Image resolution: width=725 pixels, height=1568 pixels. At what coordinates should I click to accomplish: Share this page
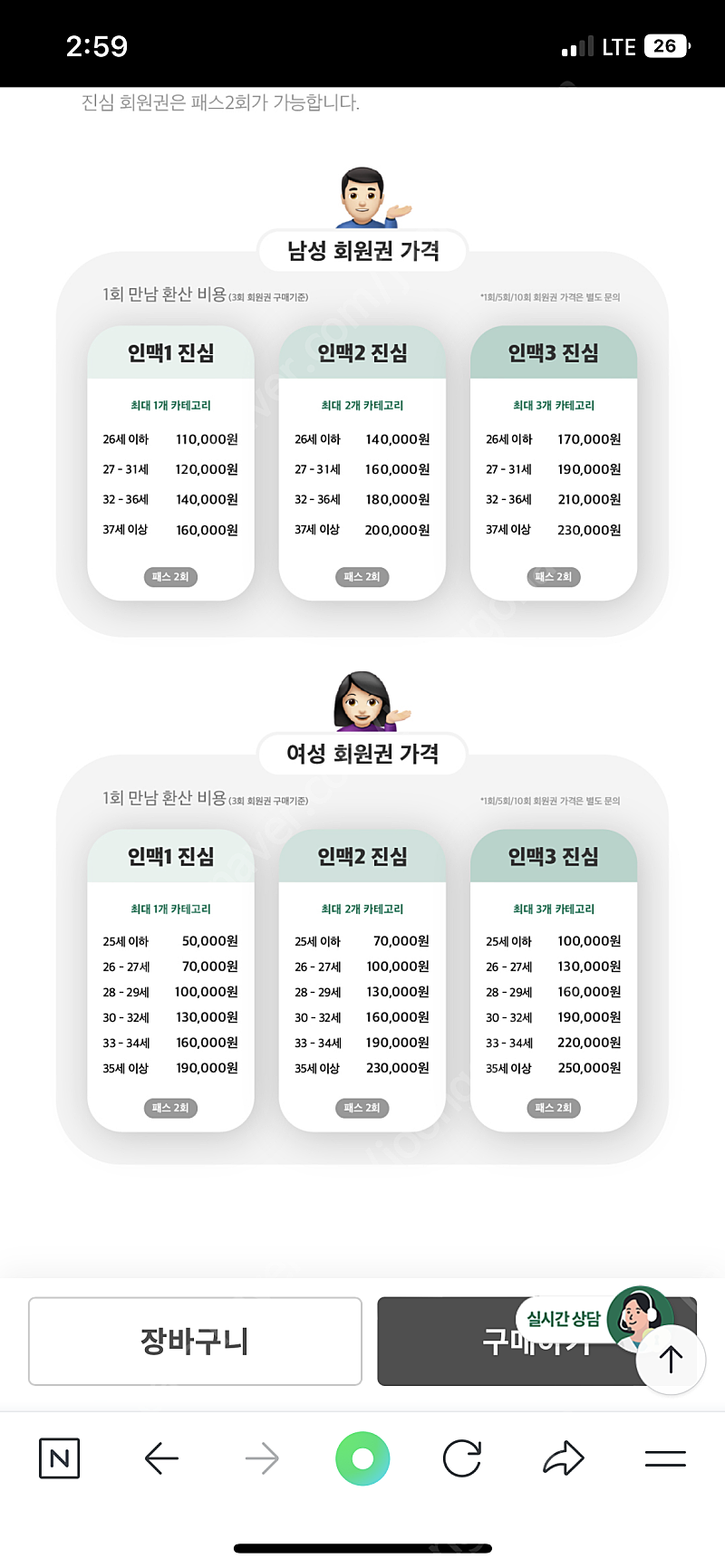(564, 1458)
